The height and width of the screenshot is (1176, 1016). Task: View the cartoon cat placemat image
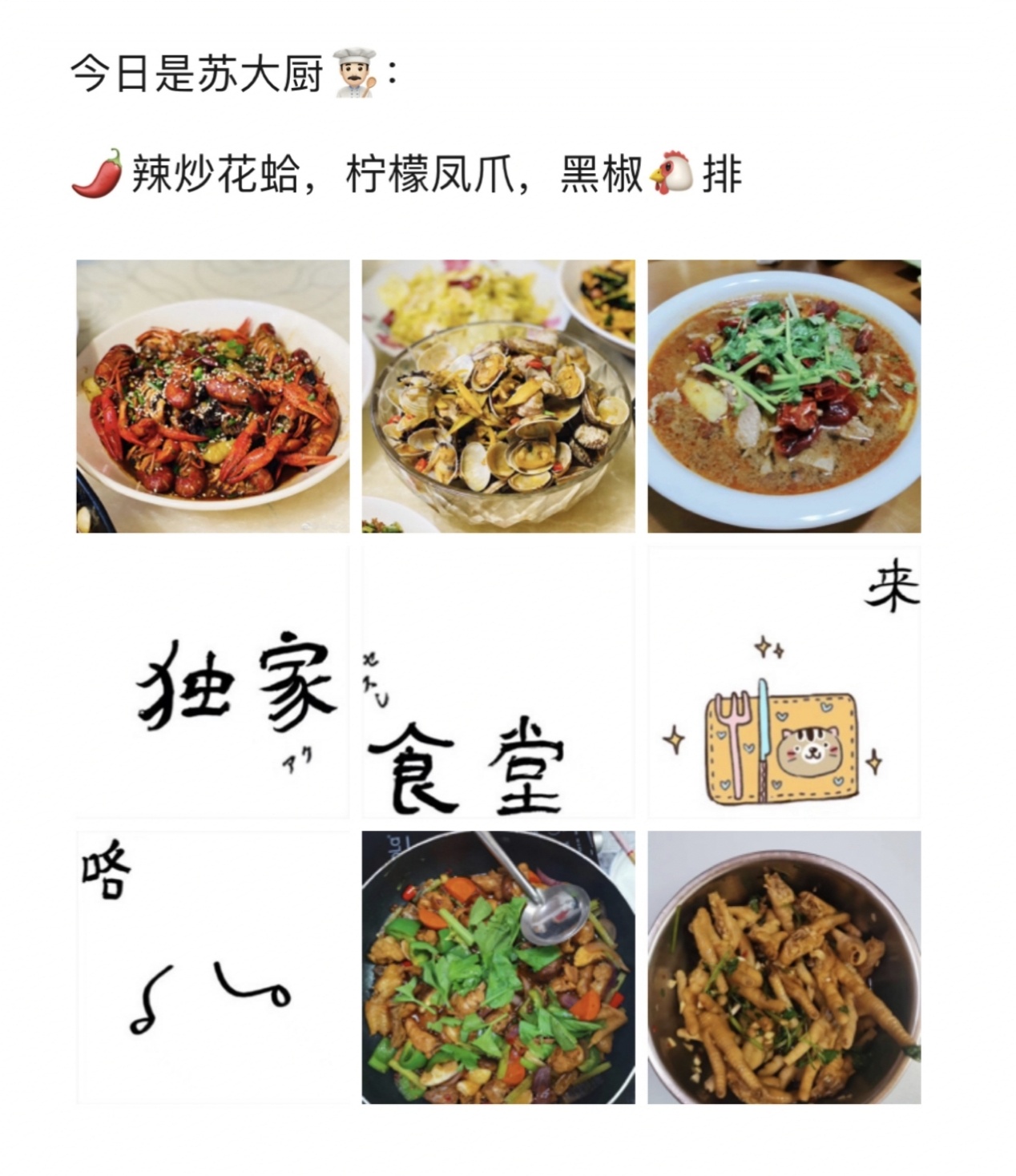coord(784,682)
